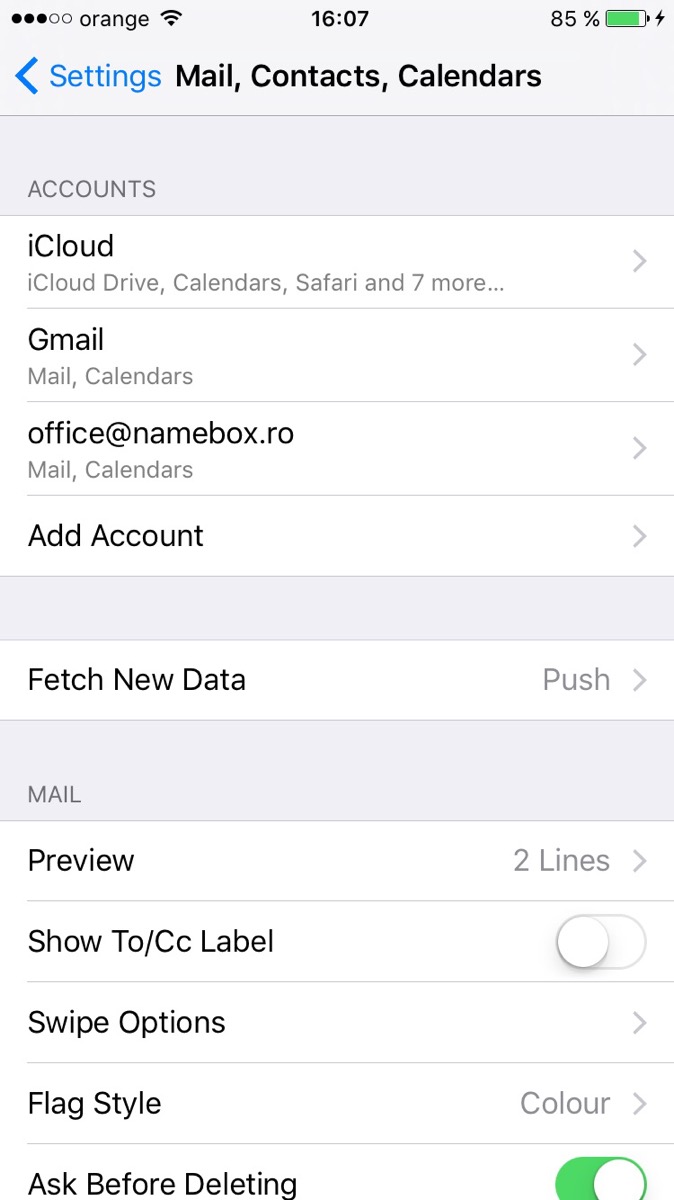Open Fetch New Data settings

[337, 680]
